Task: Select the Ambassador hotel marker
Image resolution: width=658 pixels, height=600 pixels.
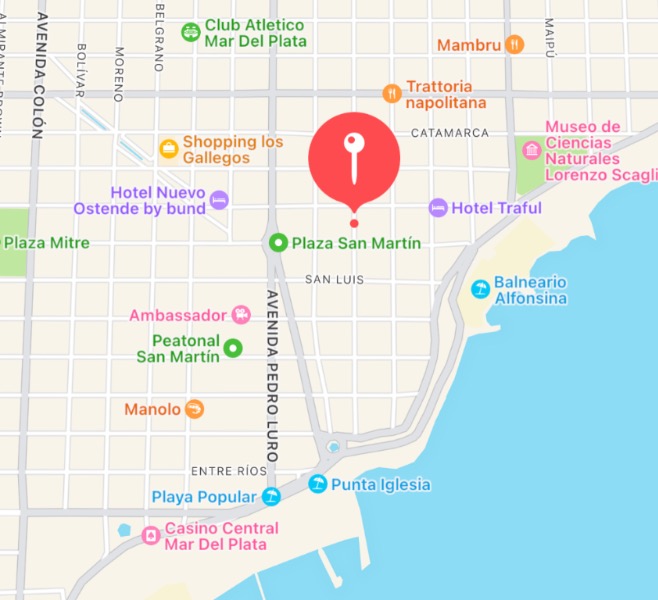Action: coord(240,315)
